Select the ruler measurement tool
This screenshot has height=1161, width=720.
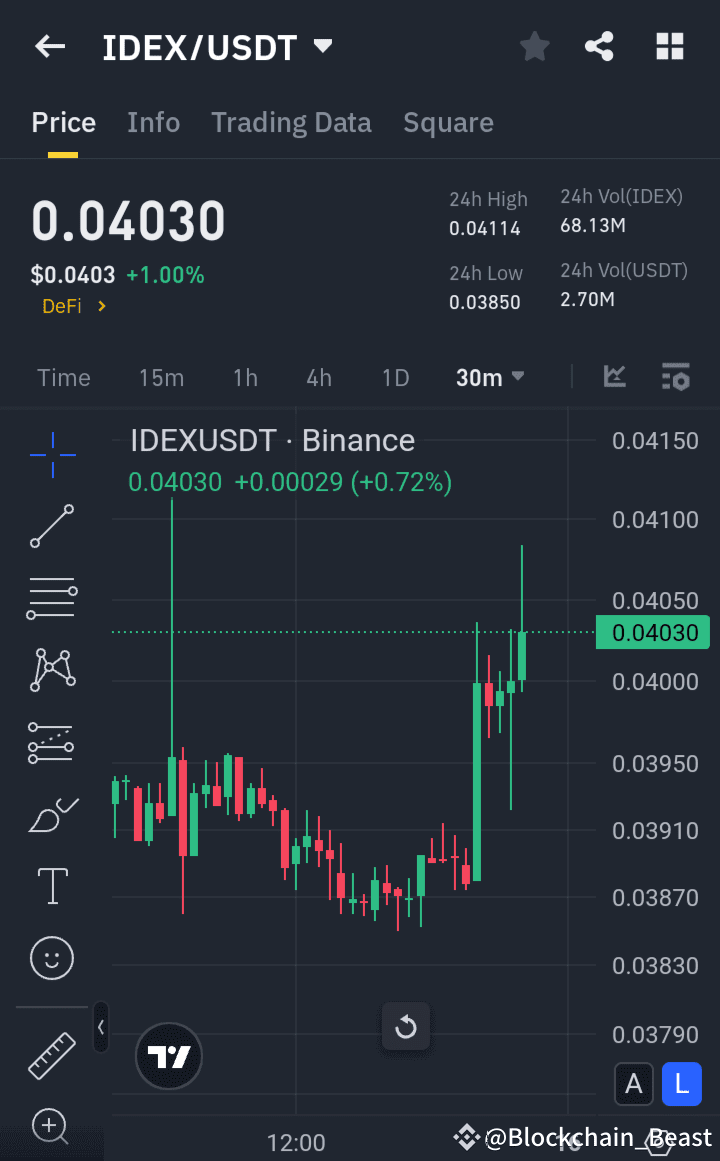point(51,1056)
